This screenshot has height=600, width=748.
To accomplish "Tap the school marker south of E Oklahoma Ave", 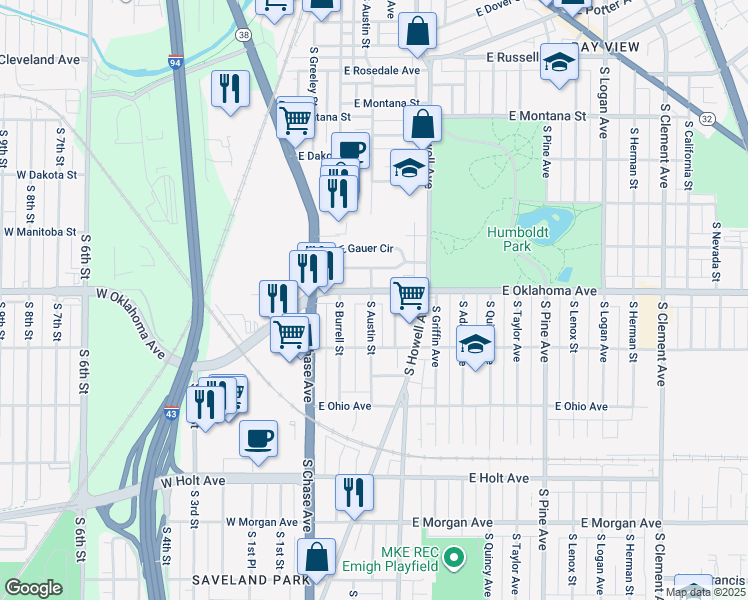I will tap(475, 345).
